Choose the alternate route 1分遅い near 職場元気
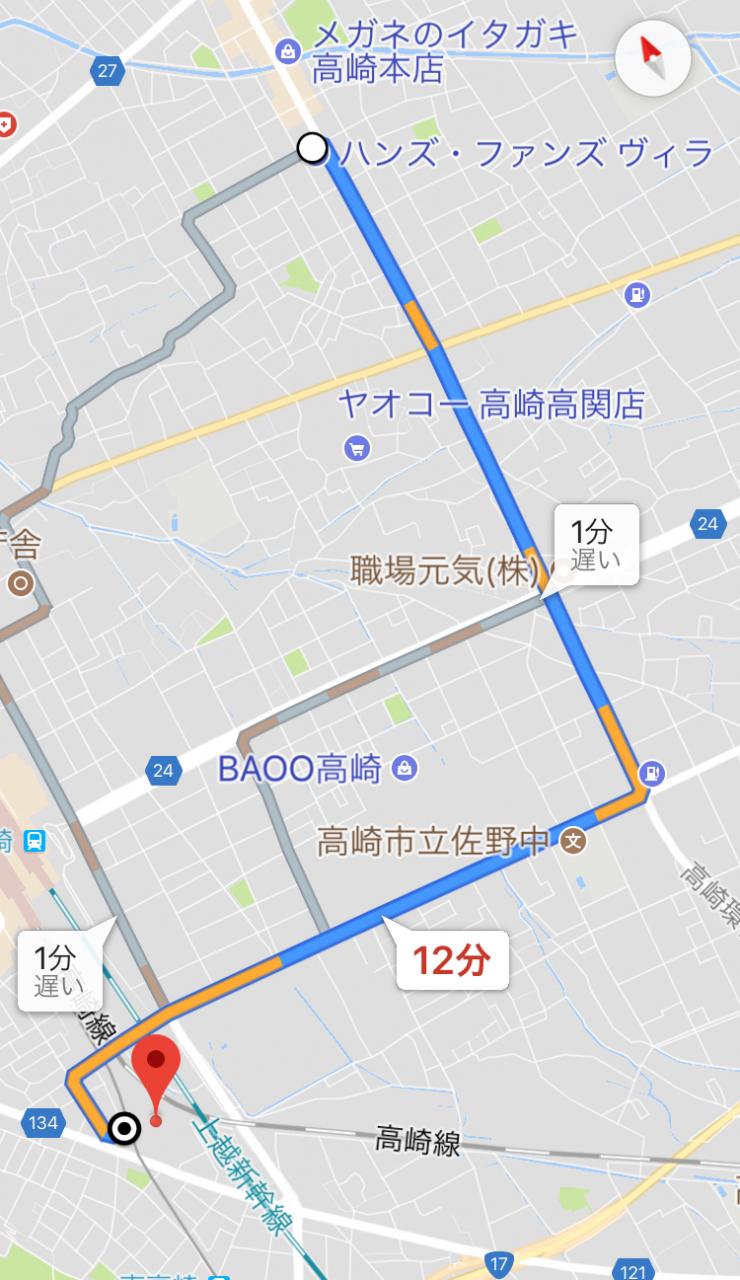The height and width of the screenshot is (1280, 740). [x=596, y=545]
